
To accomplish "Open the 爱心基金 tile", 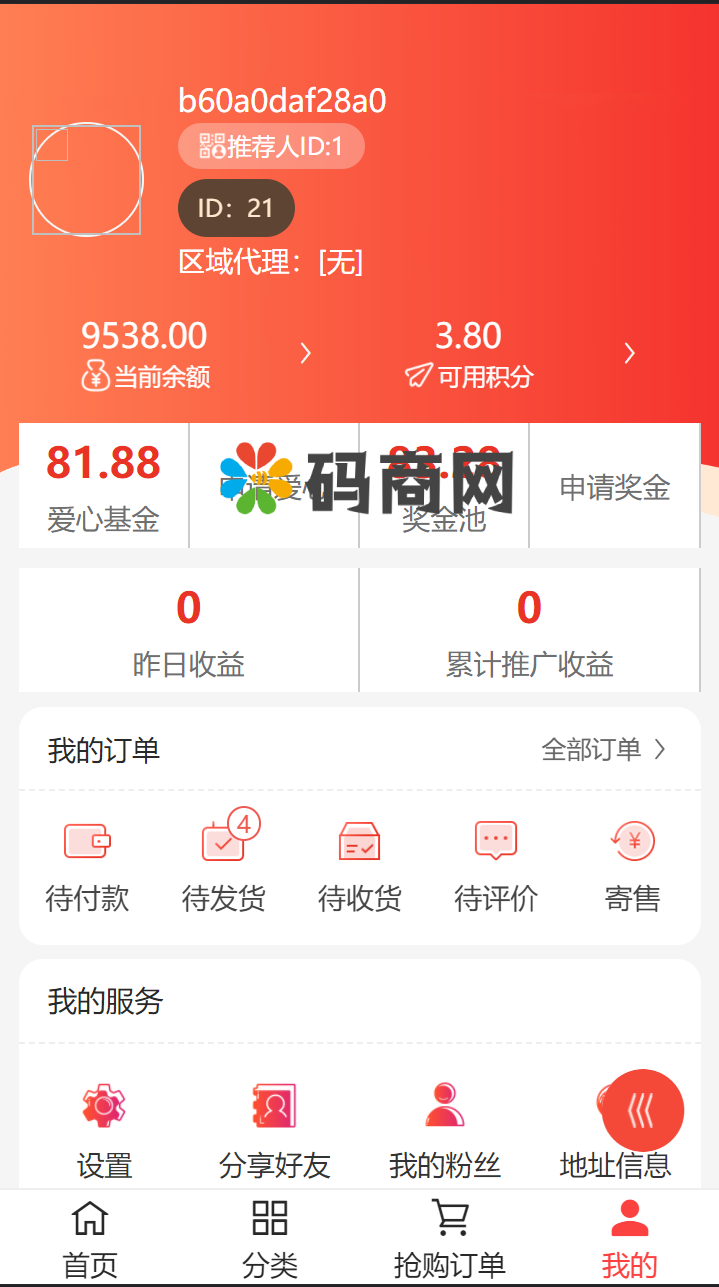I will (103, 486).
